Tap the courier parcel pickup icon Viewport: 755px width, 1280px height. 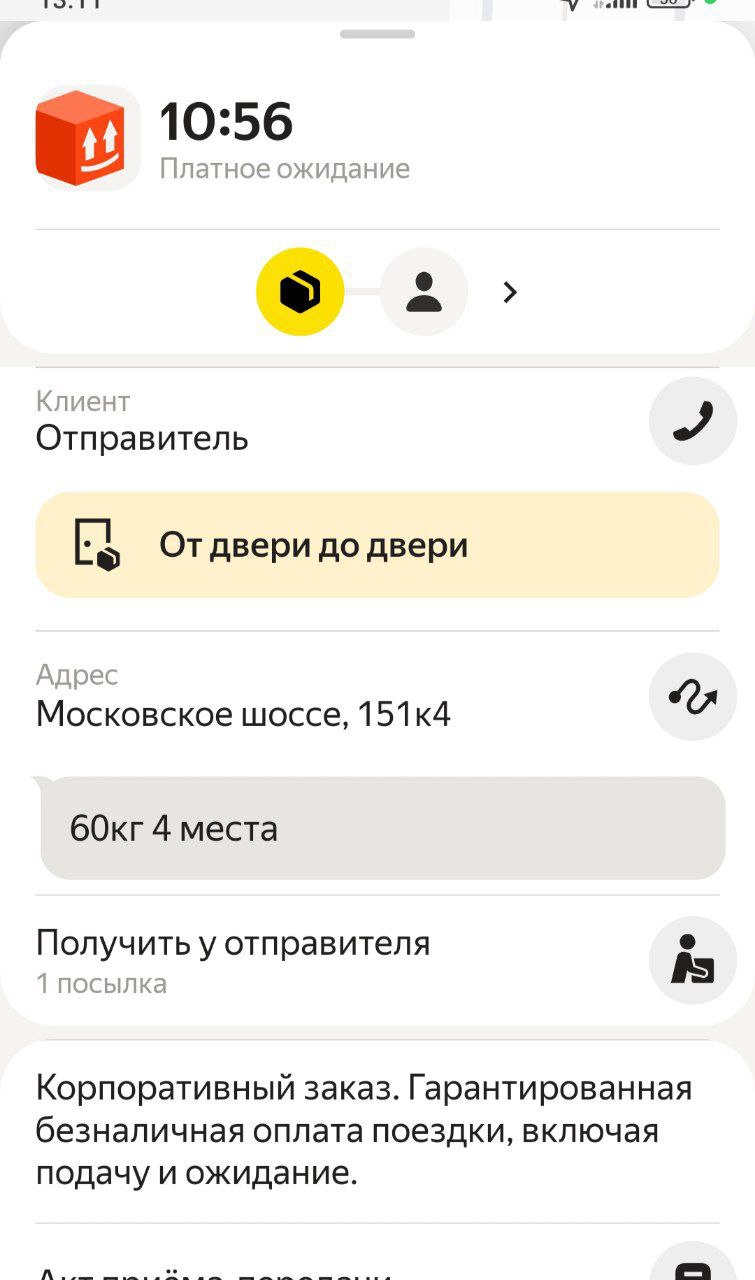[693, 961]
